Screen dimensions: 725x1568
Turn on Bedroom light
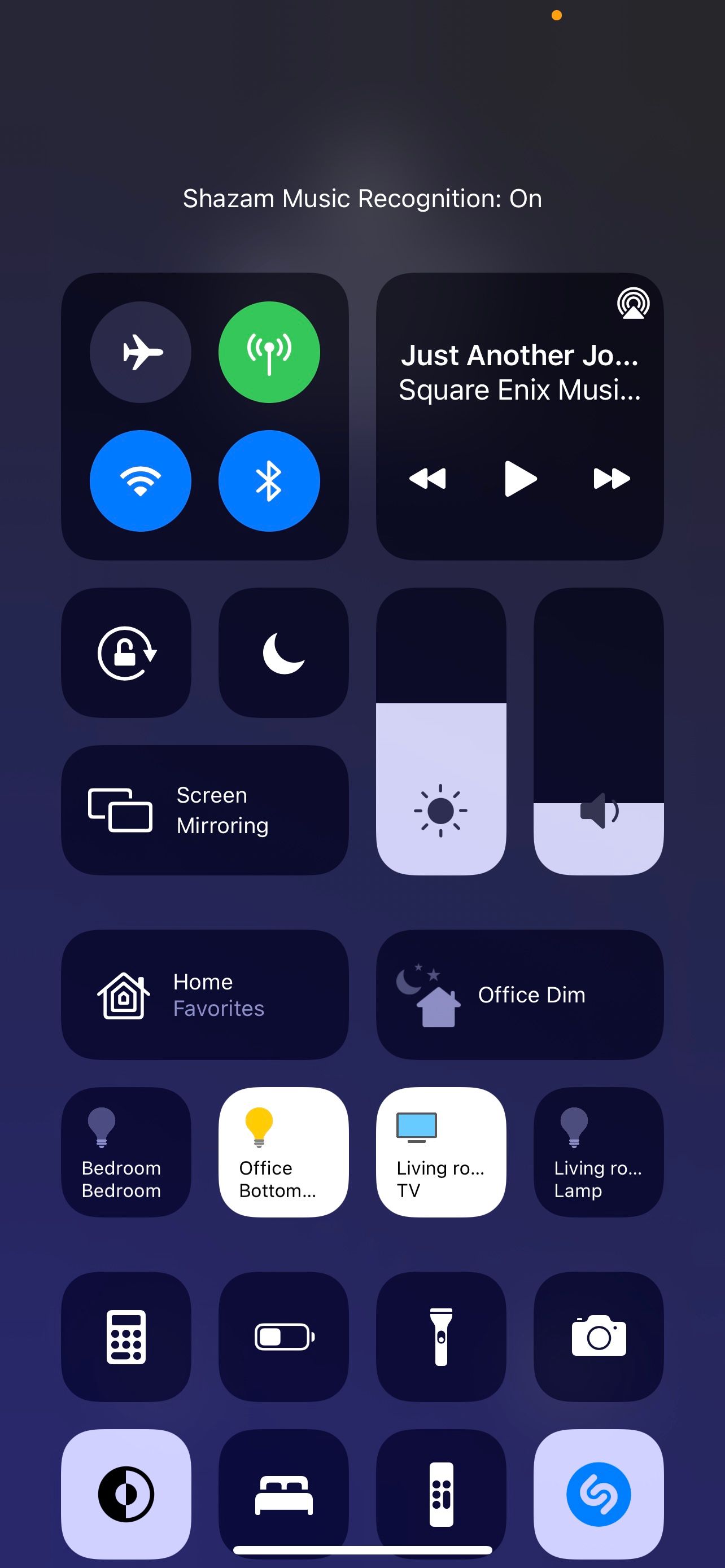click(126, 1152)
